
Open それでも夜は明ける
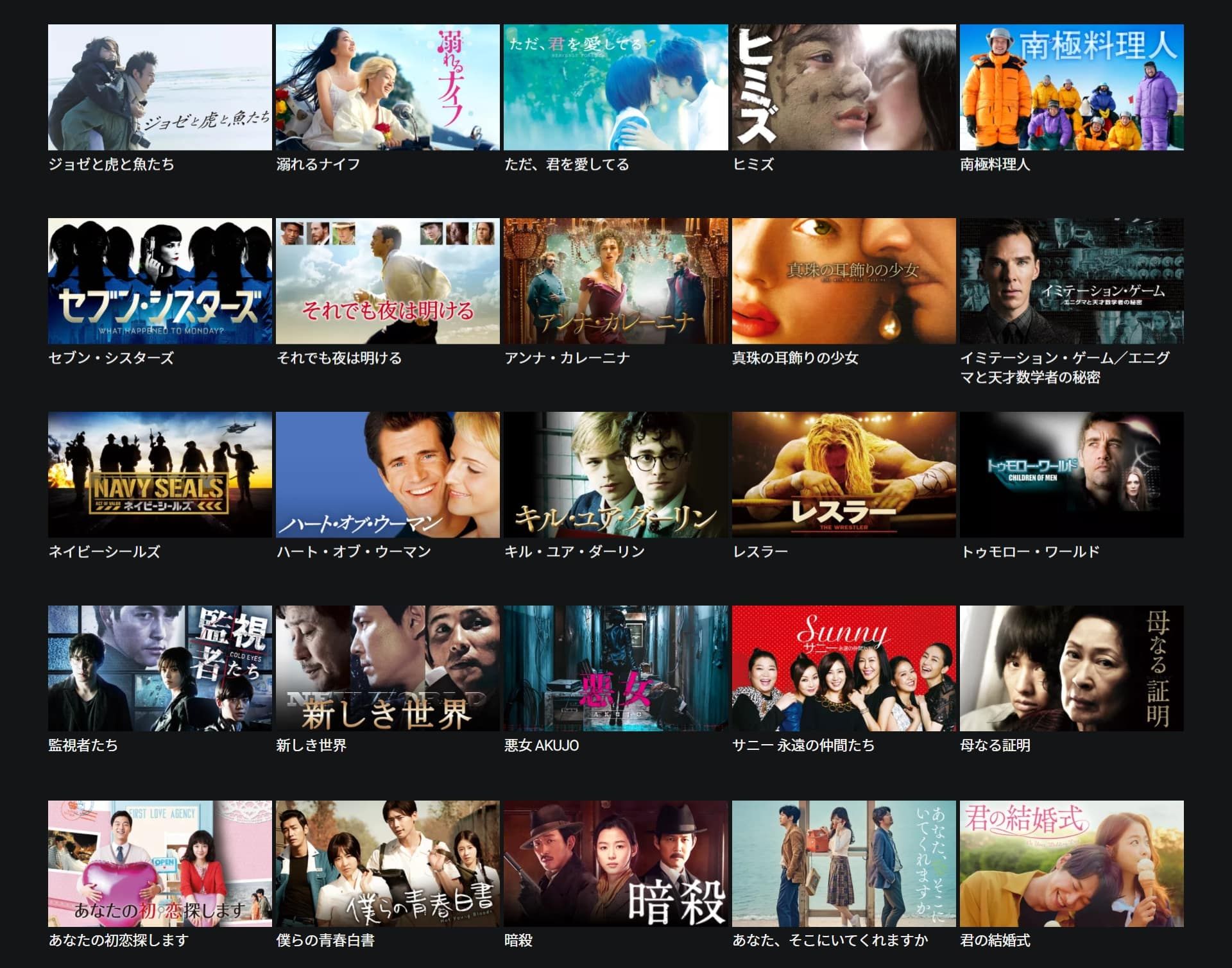click(x=388, y=281)
